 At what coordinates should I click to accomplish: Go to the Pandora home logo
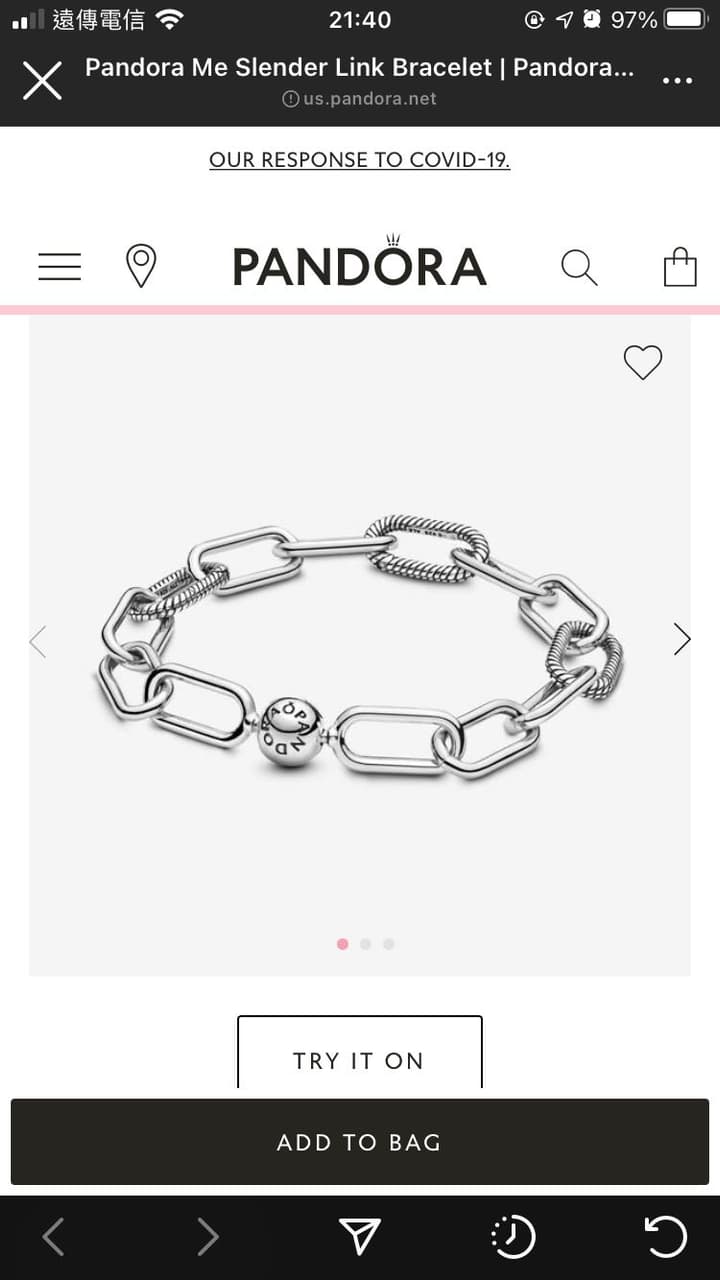359,264
